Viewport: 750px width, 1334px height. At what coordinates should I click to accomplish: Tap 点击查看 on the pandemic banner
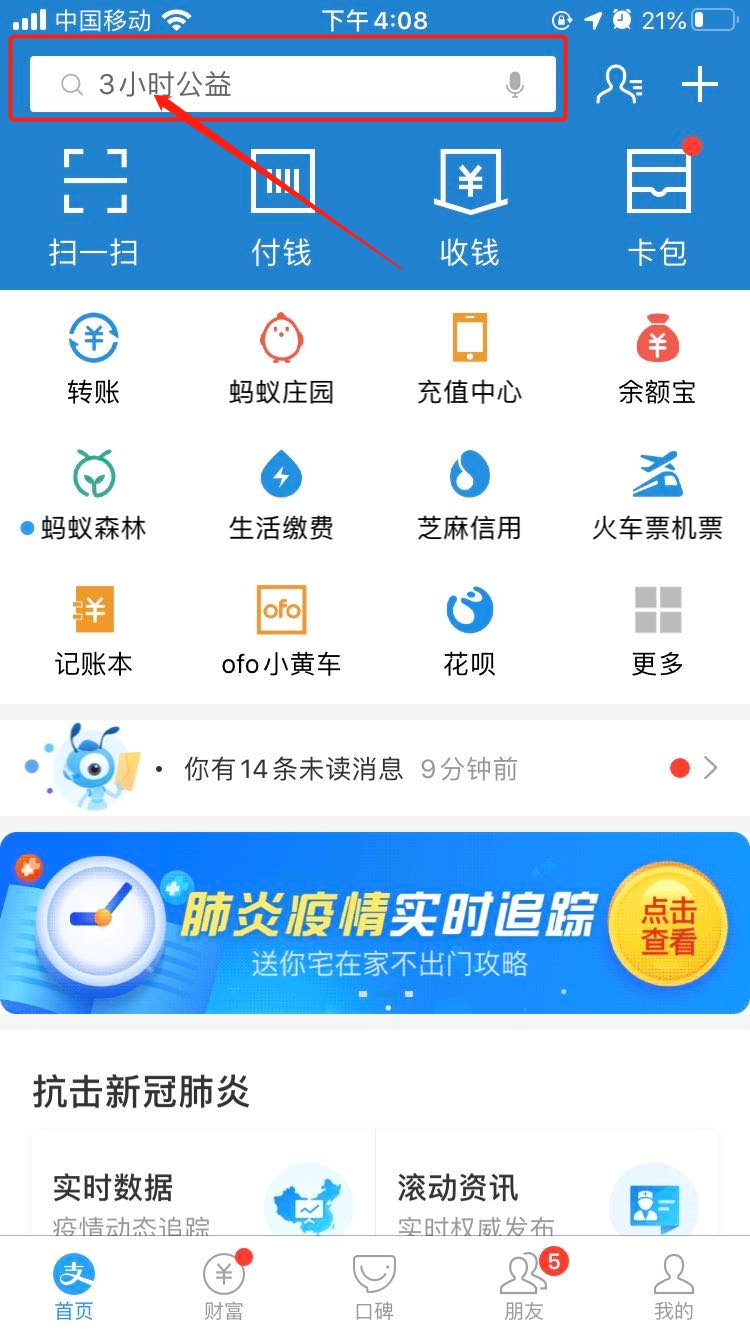click(x=668, y=921)
